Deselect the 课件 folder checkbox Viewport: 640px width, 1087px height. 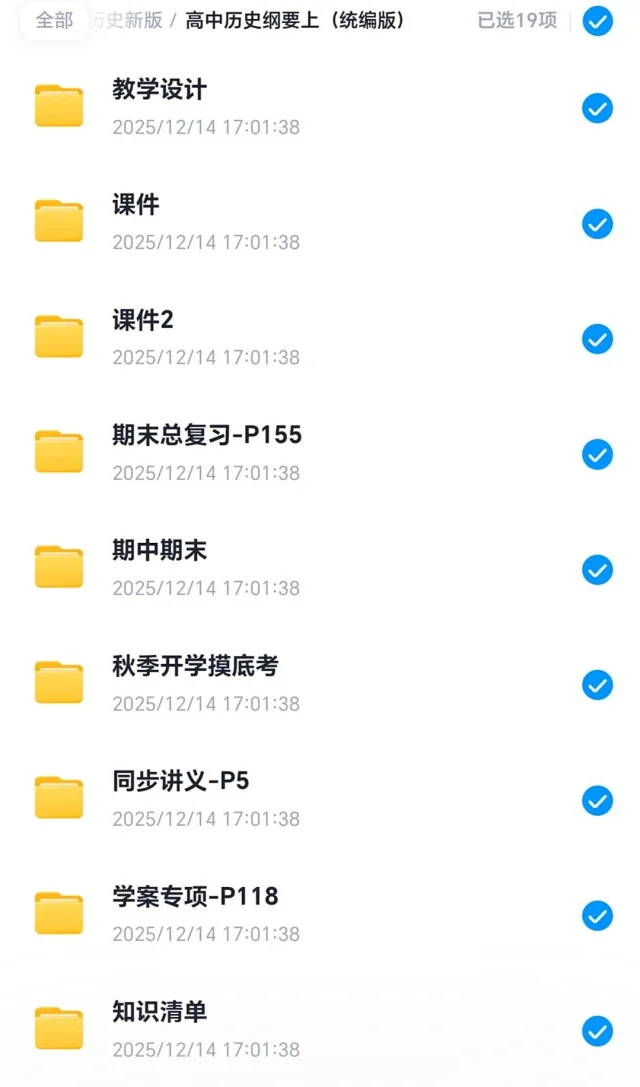pyautogui.click(x=597, y=224)
